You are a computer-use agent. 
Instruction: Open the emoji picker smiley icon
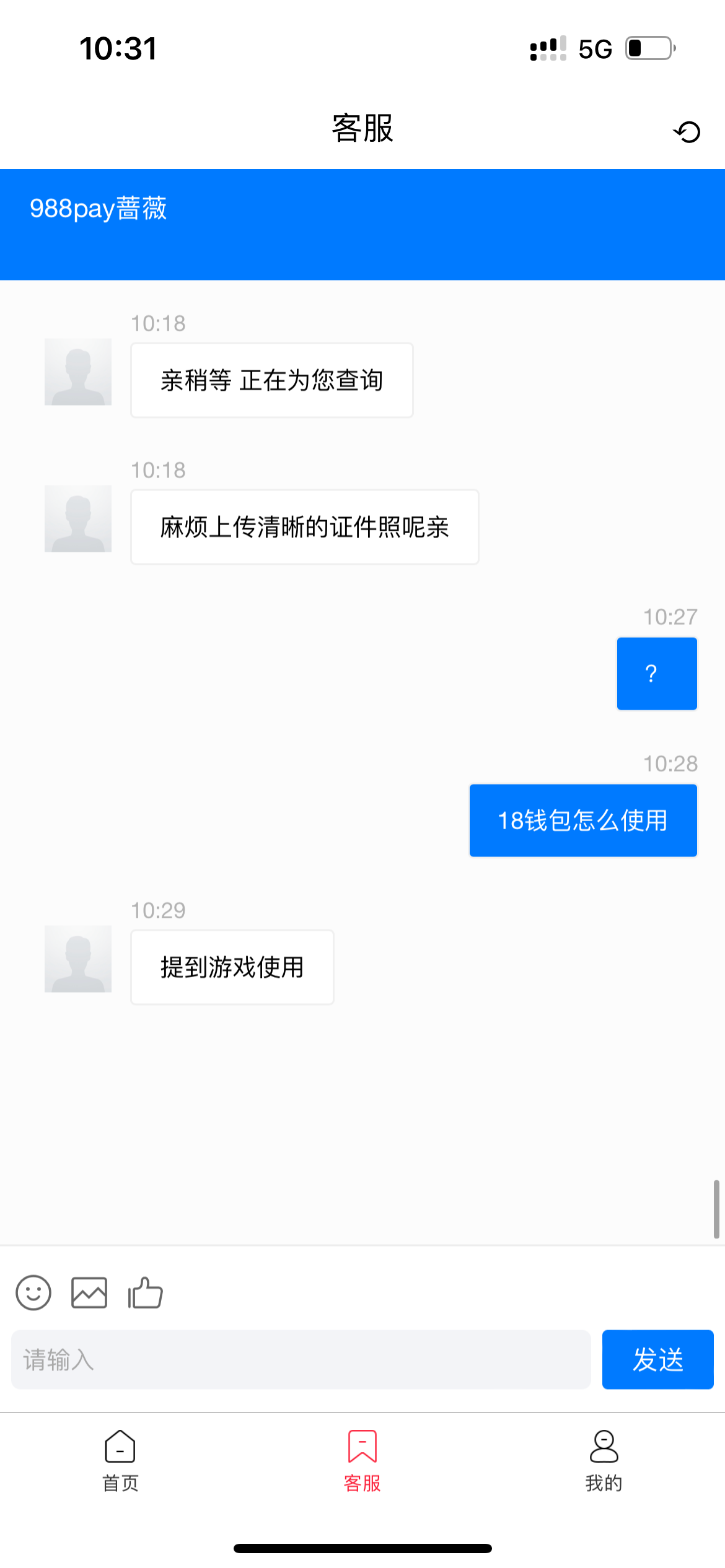[x=33, y=1292]
